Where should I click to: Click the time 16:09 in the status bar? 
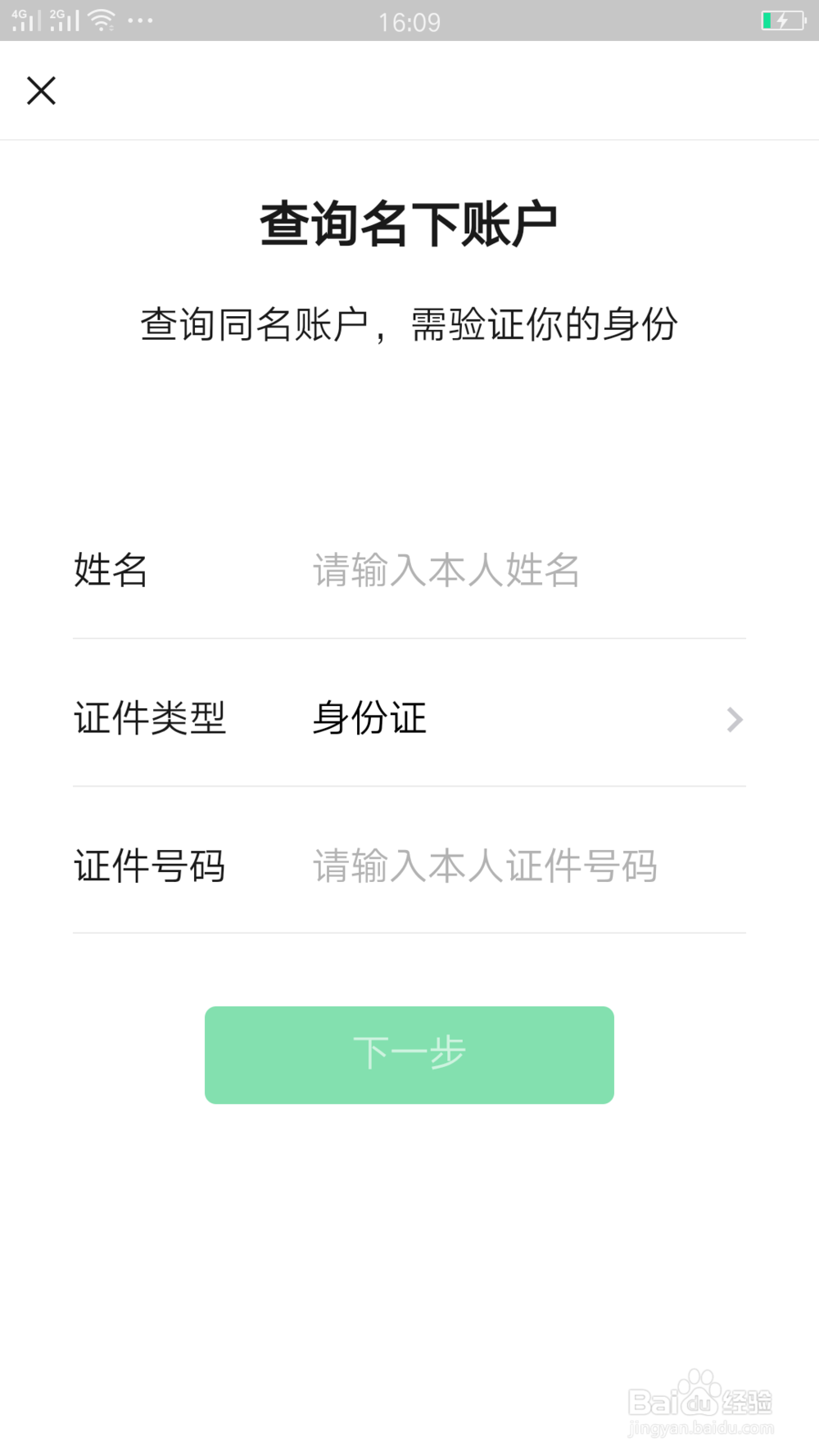point(409,22)
